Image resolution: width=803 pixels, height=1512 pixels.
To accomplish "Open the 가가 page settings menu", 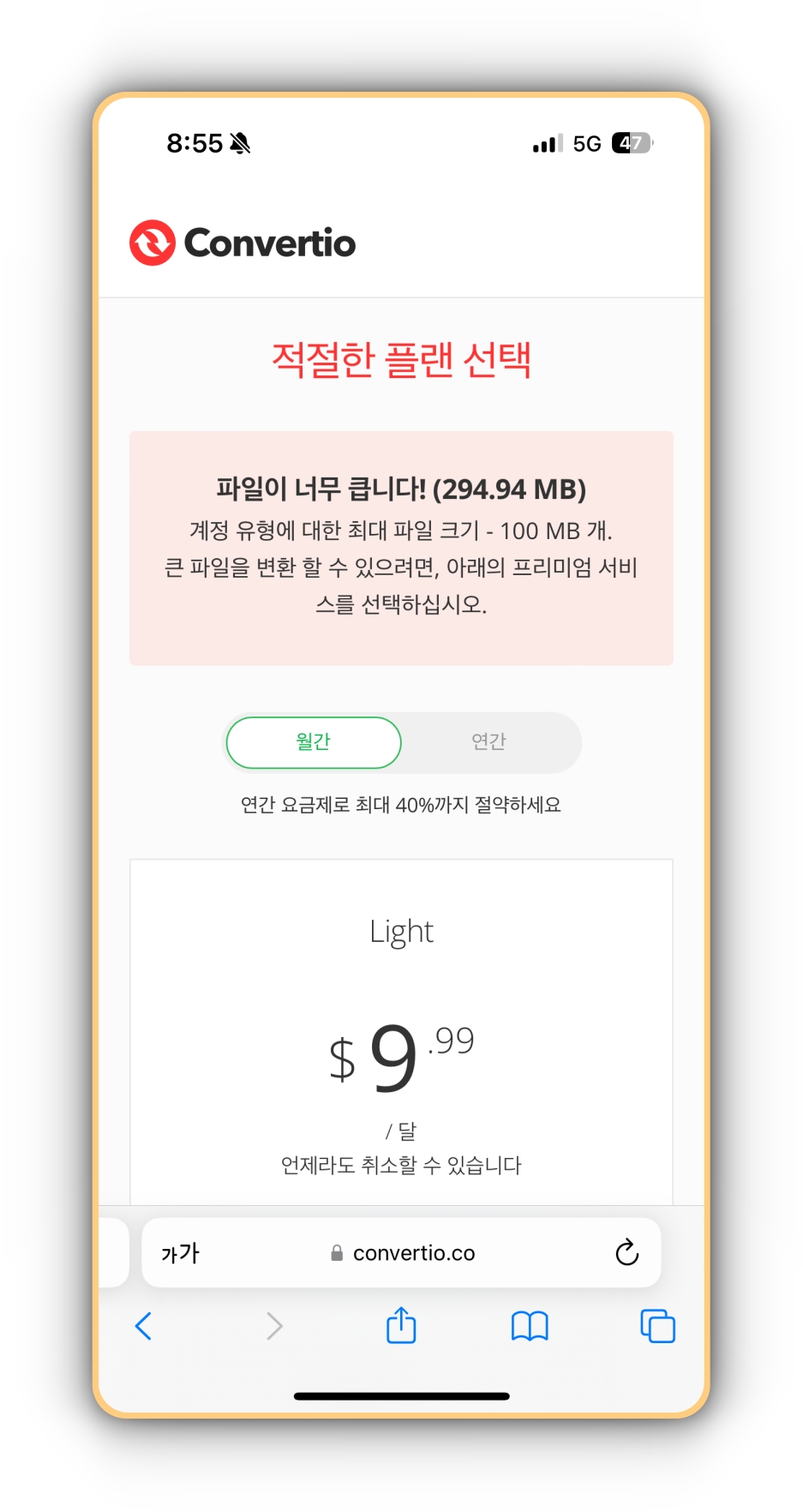I will pyautogui.click(x=180, y=1253).
